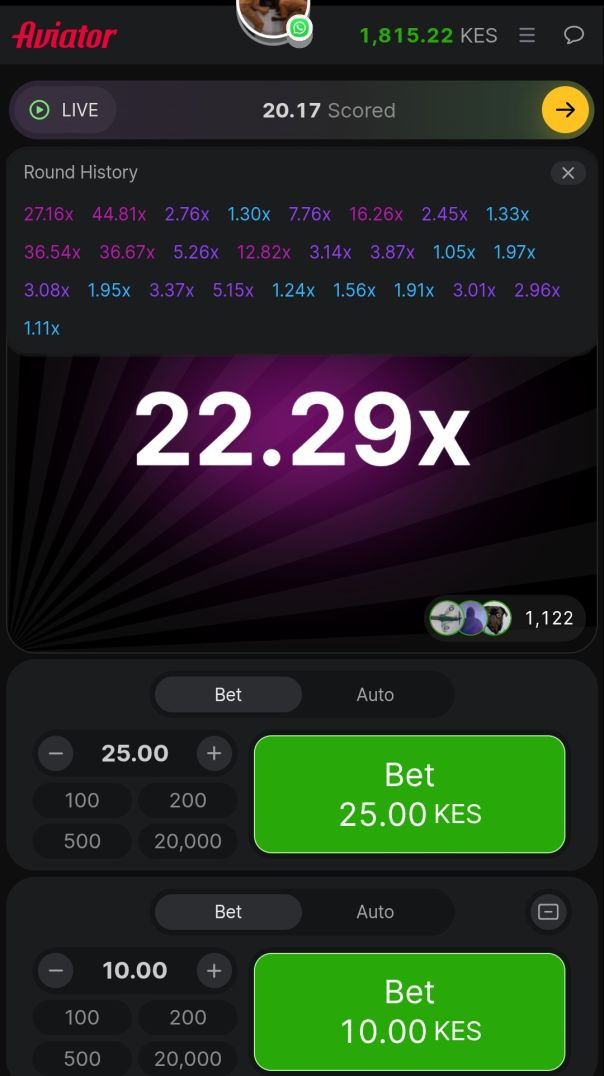Image resolution: width=604 pixels, height=1076 pixels.
Task: Select the 500 chip in first bet panel
Action: (82, 841)
